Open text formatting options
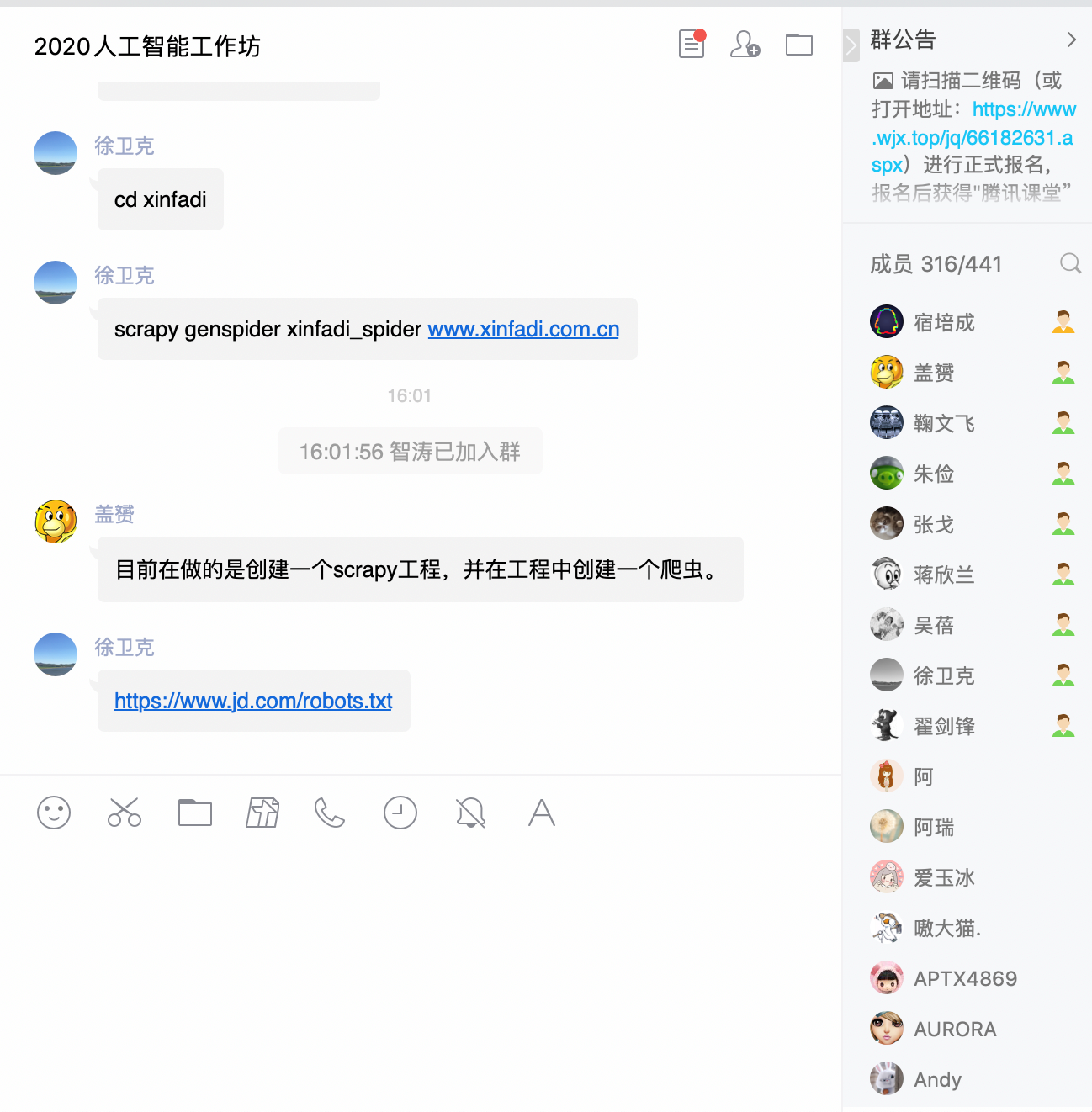Screen dimensions: 1092x1112 pyautogui.click(x=542, y=813)
